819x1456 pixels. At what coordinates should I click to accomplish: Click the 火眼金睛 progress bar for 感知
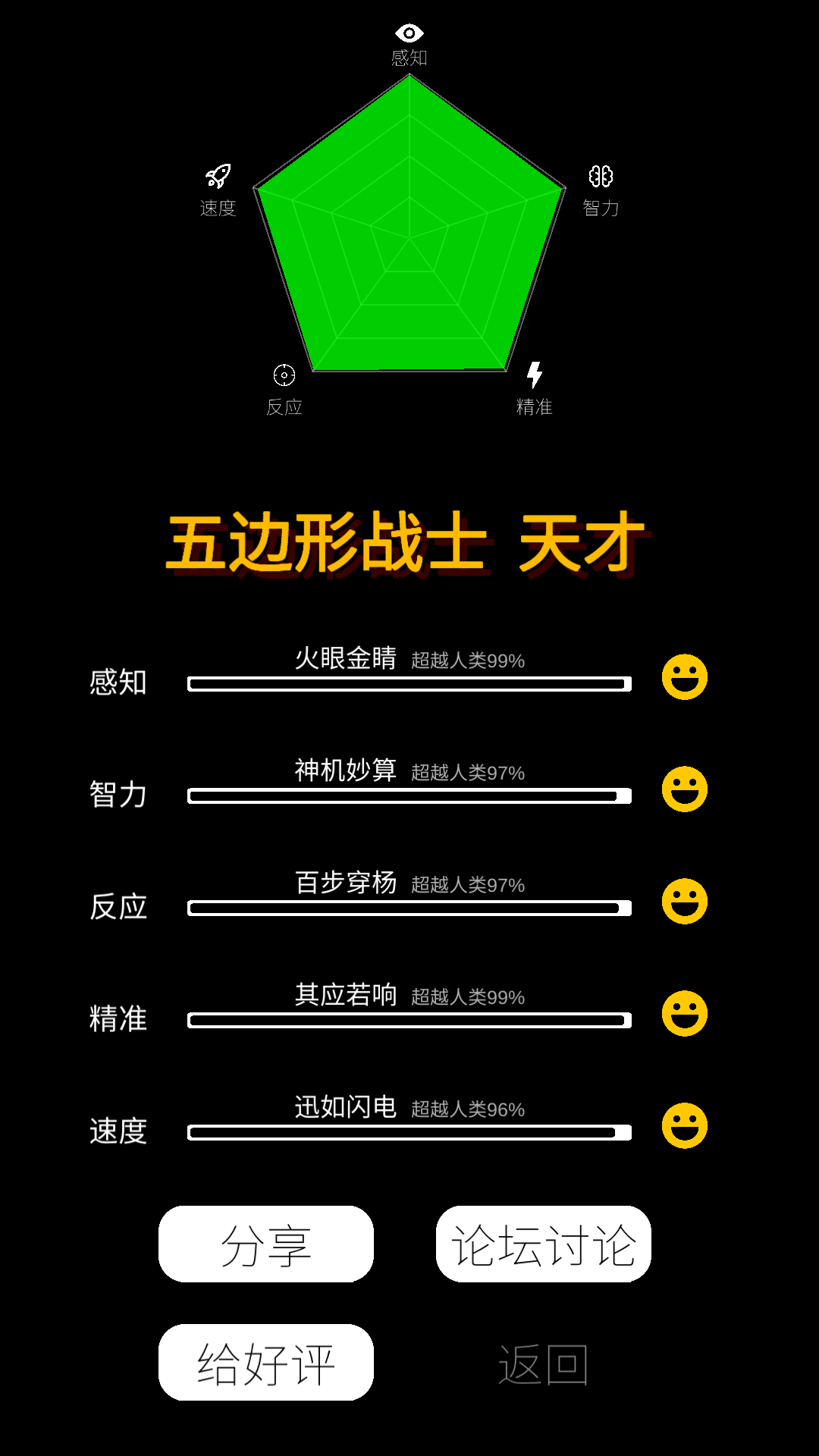409,684
